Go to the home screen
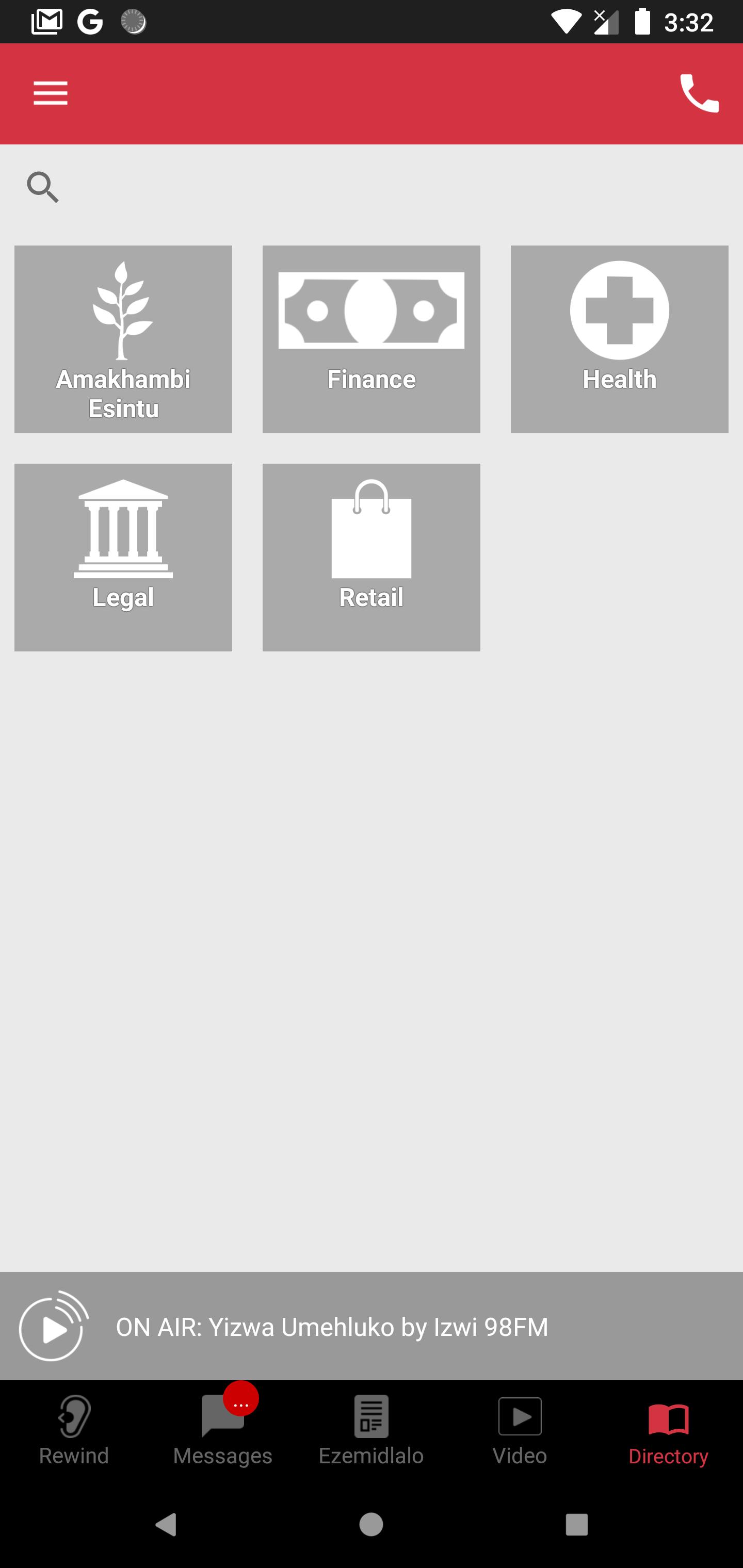The height and width of the screenshot is (1568, 743). click(371, 1525)
